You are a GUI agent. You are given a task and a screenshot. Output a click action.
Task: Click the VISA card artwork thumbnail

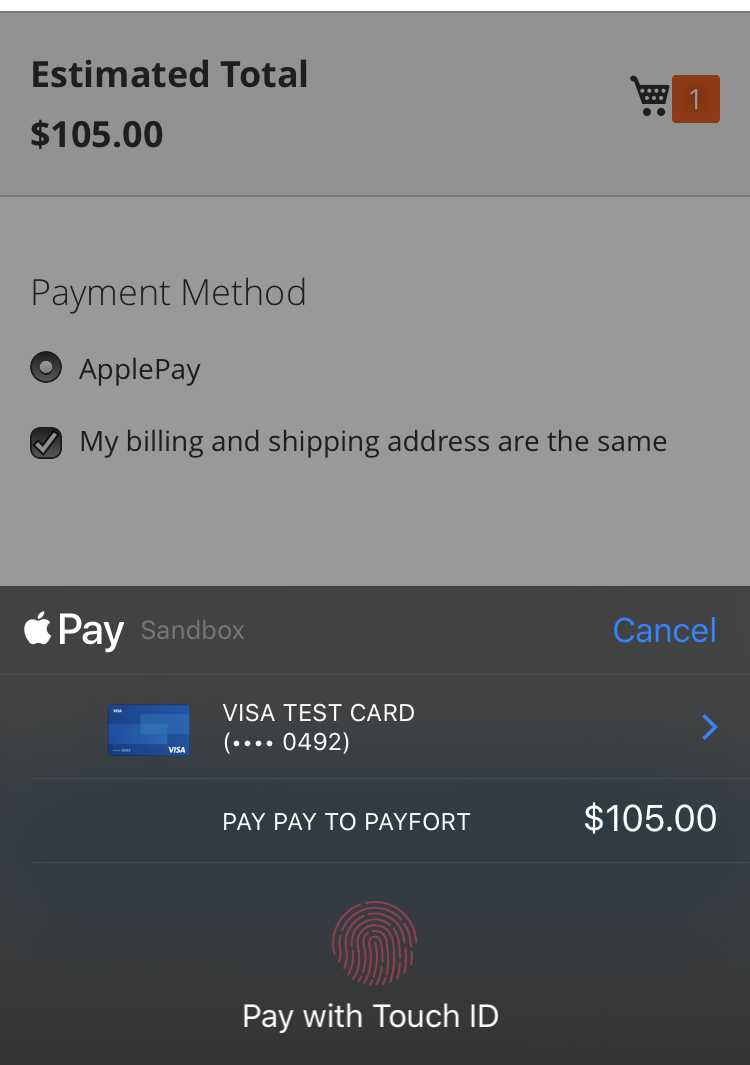148,729
